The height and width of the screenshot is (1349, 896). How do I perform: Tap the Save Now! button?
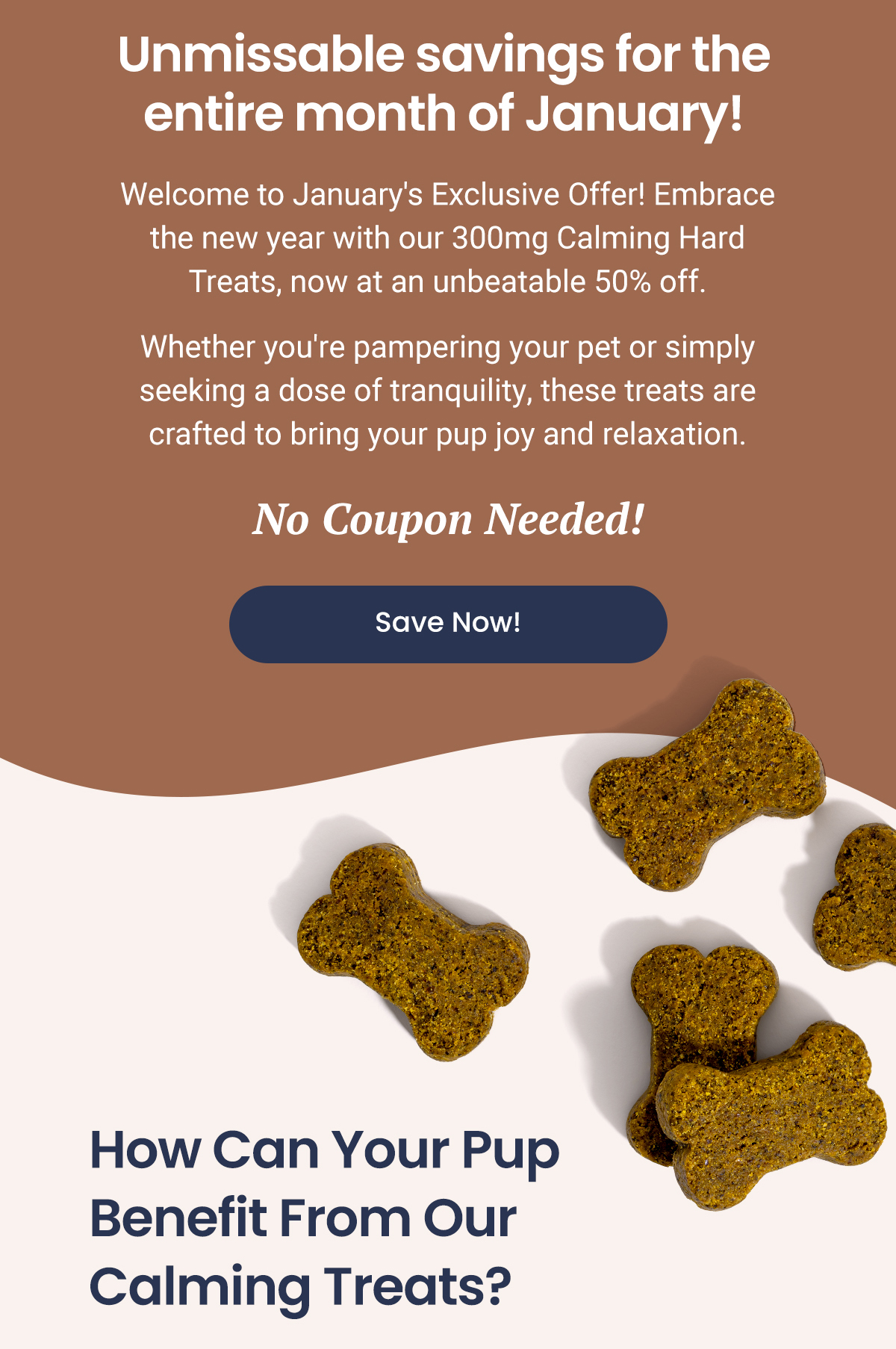point(448,624)
